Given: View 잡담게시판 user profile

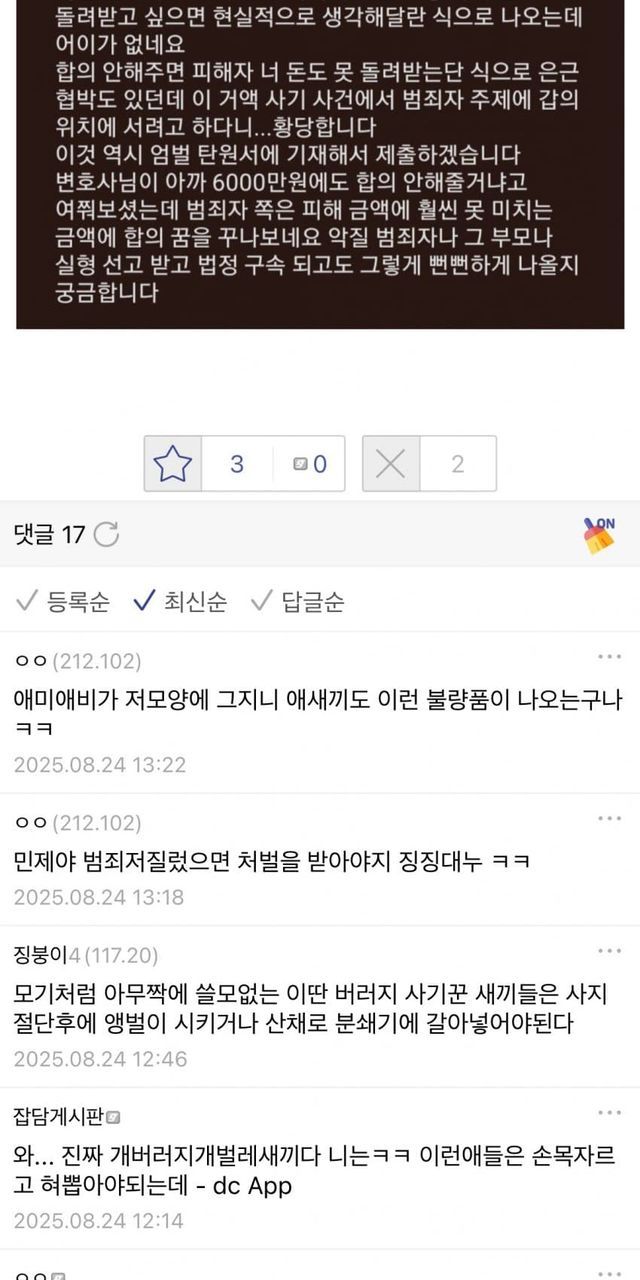Looking at the screenshot, I should click(x=60, y=1115).
